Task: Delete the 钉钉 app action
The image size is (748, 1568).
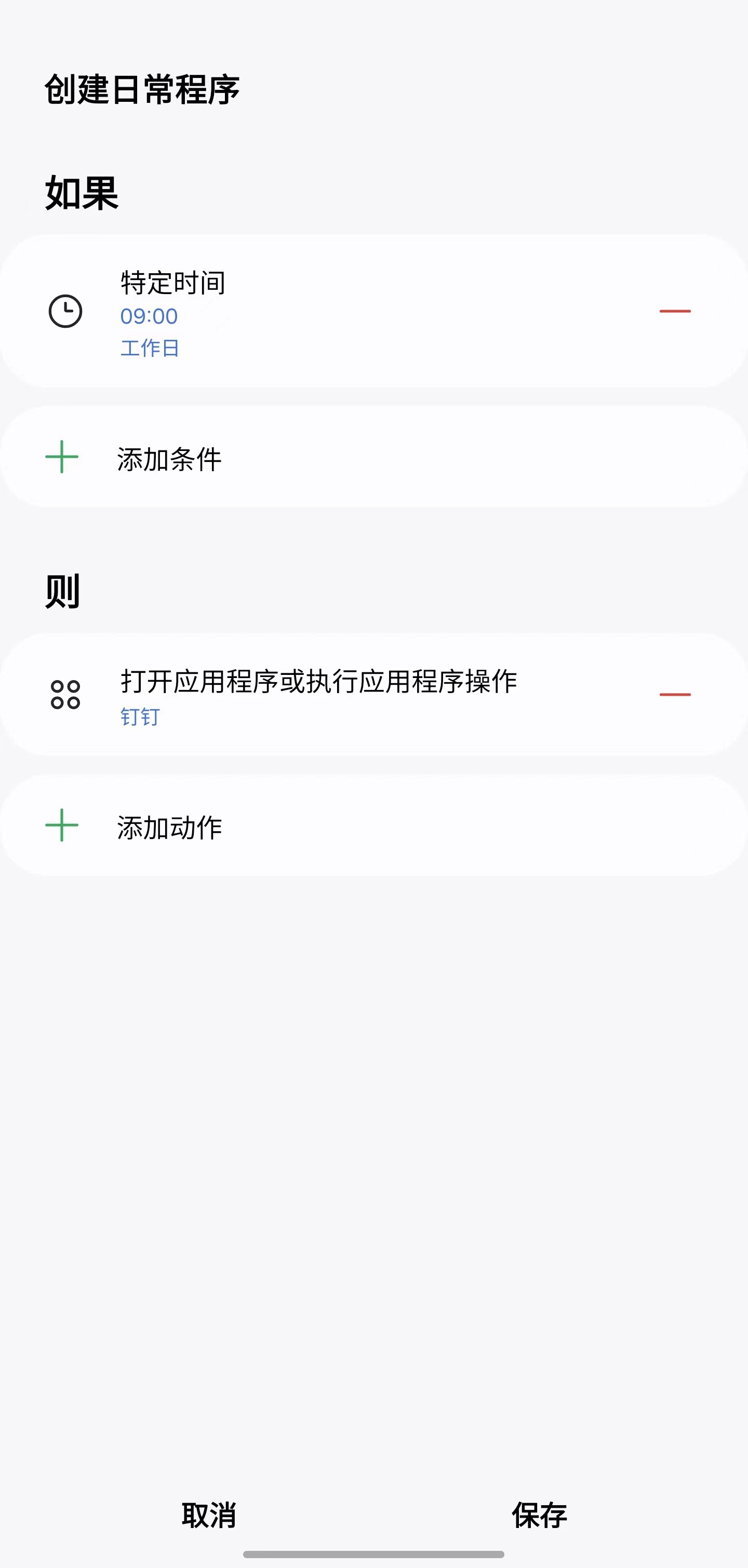Action: tap(675, 695)
